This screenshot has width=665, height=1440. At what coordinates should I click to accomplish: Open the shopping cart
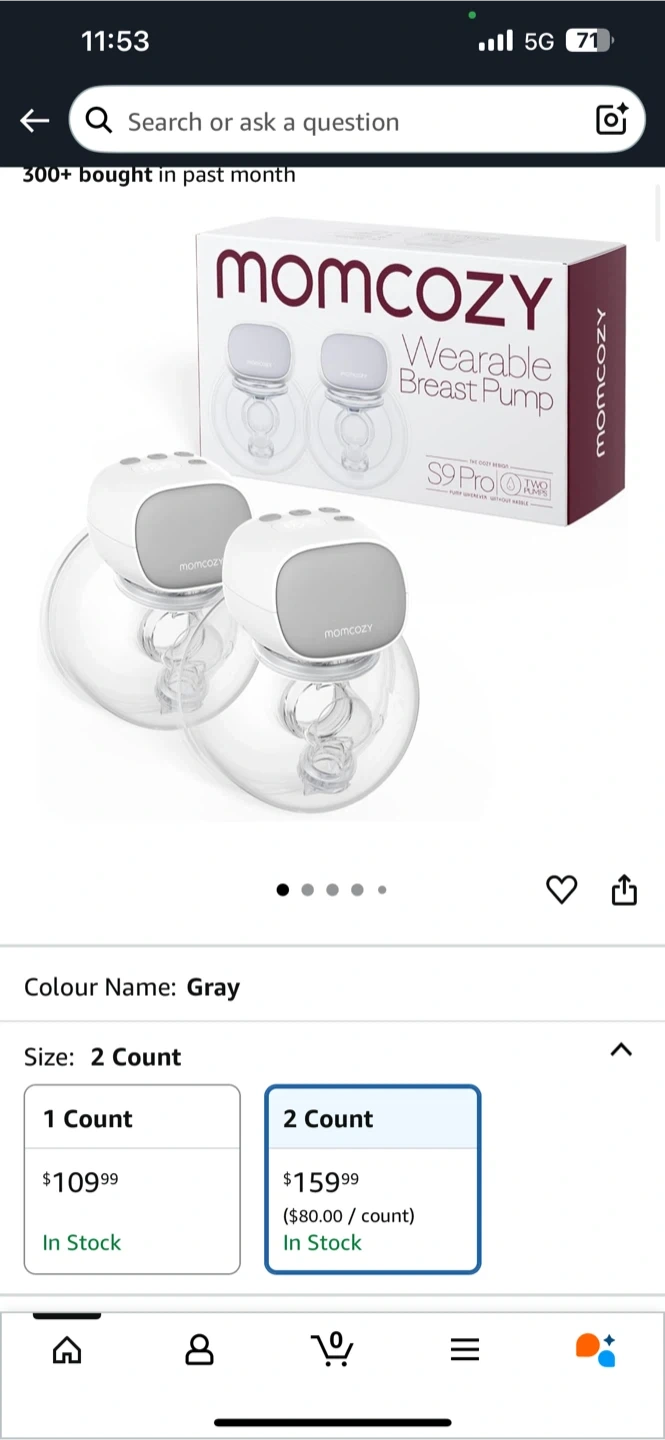[332, 1349]
